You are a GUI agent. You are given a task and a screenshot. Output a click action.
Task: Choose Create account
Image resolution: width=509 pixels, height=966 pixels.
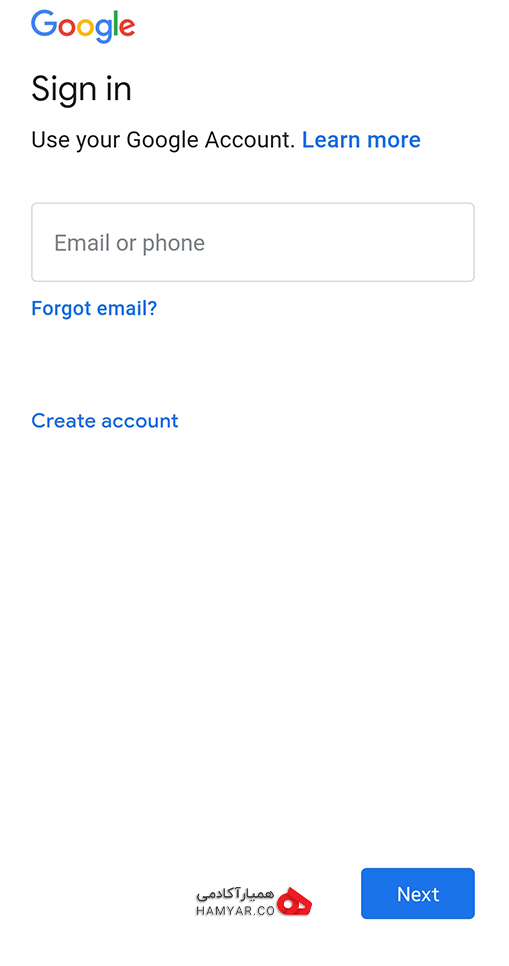[105, 421]
